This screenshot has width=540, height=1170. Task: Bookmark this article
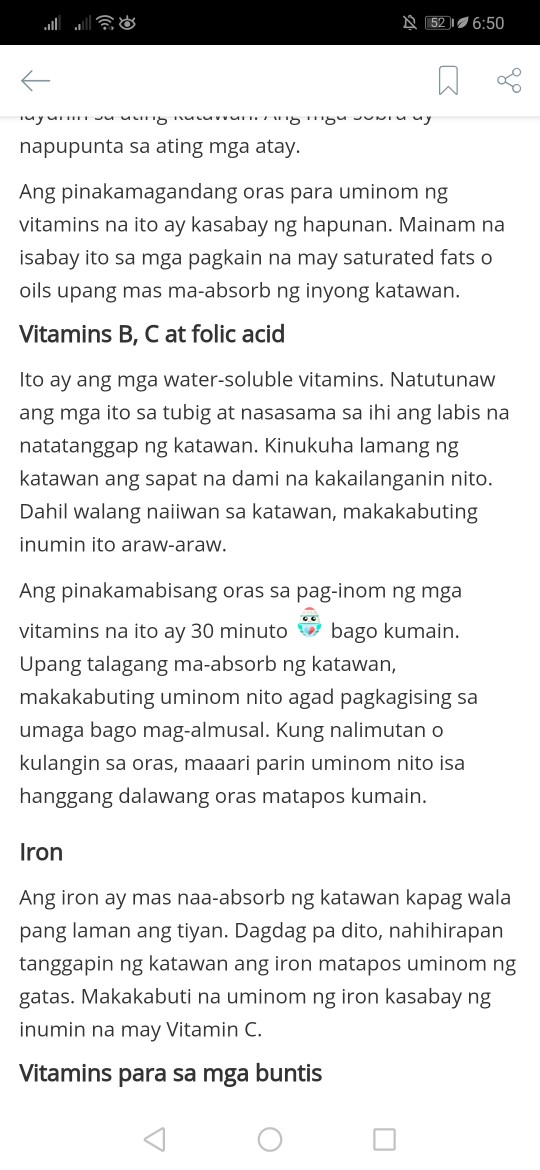[x=448, y=81]
